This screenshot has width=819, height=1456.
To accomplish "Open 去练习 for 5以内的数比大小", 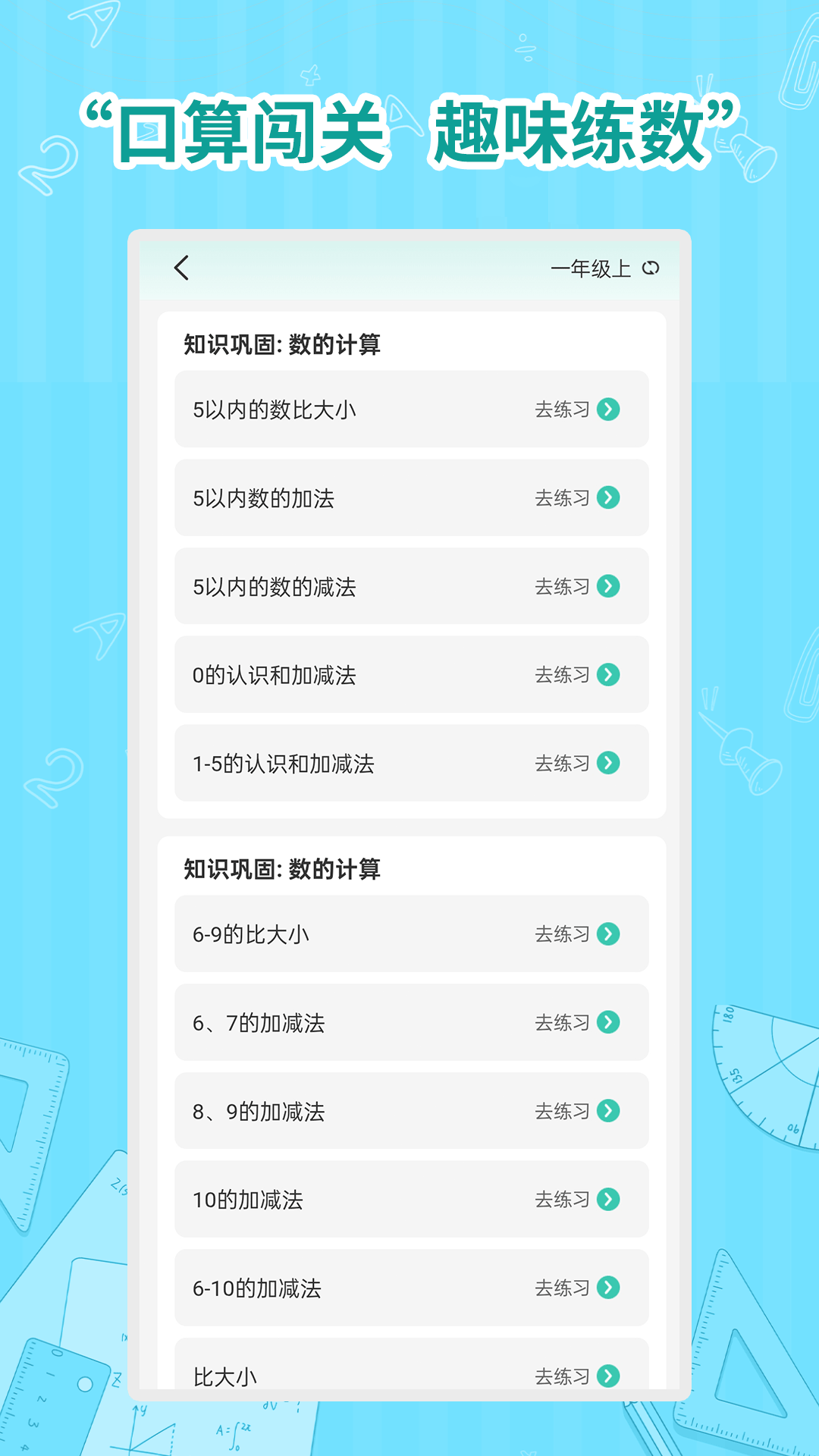I will pyautogui.click(x=562, y=409).
